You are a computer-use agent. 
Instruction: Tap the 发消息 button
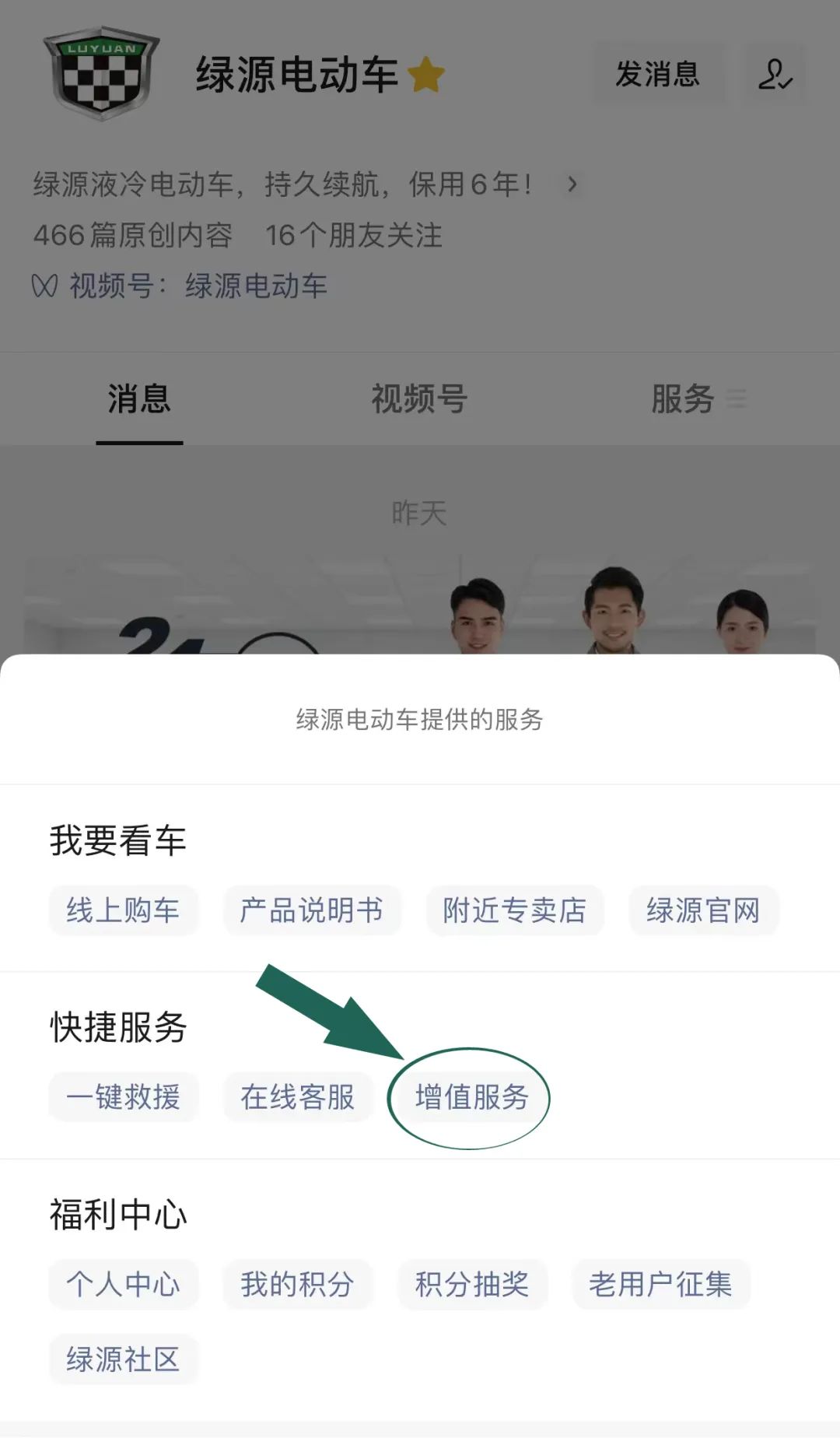657,75
